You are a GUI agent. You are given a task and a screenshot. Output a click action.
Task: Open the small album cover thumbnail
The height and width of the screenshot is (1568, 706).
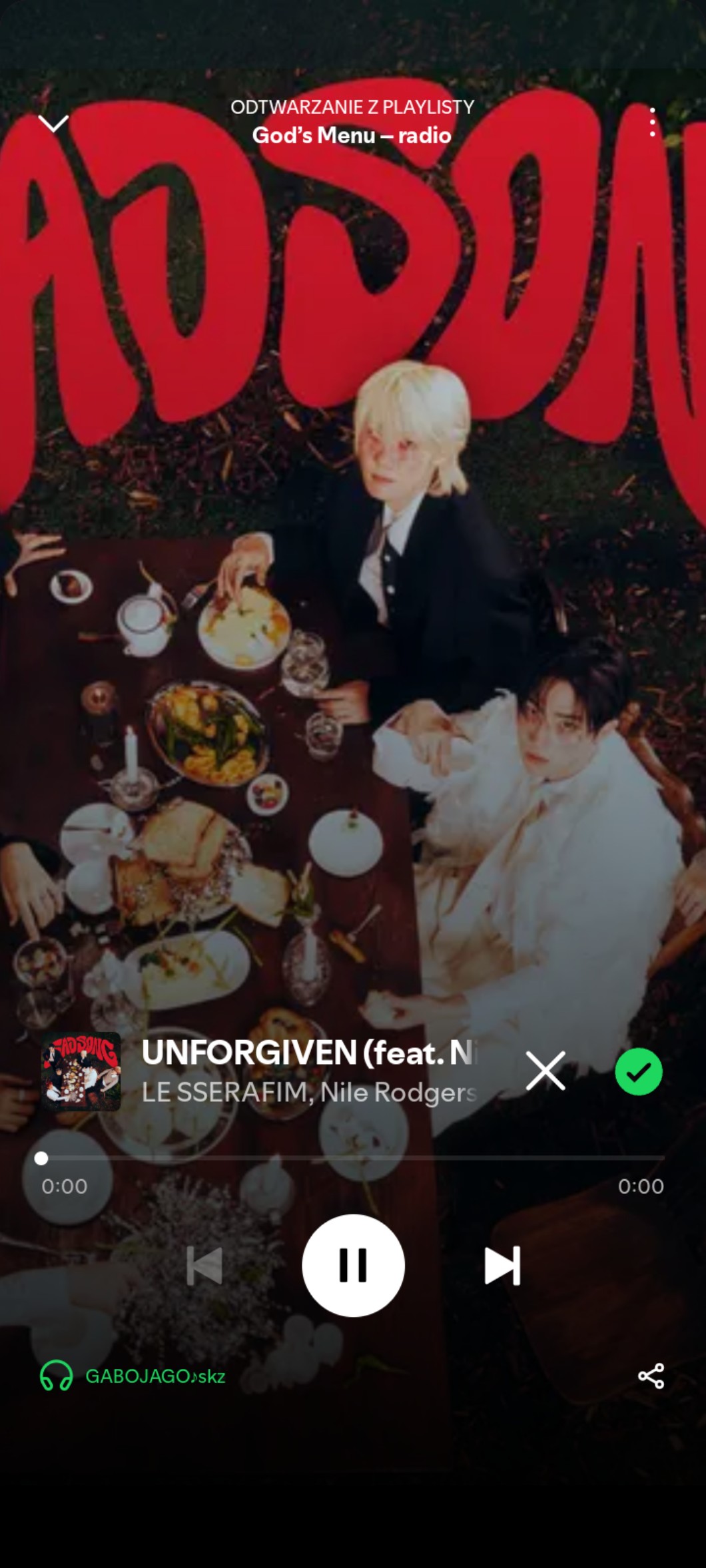(81, 1071)
